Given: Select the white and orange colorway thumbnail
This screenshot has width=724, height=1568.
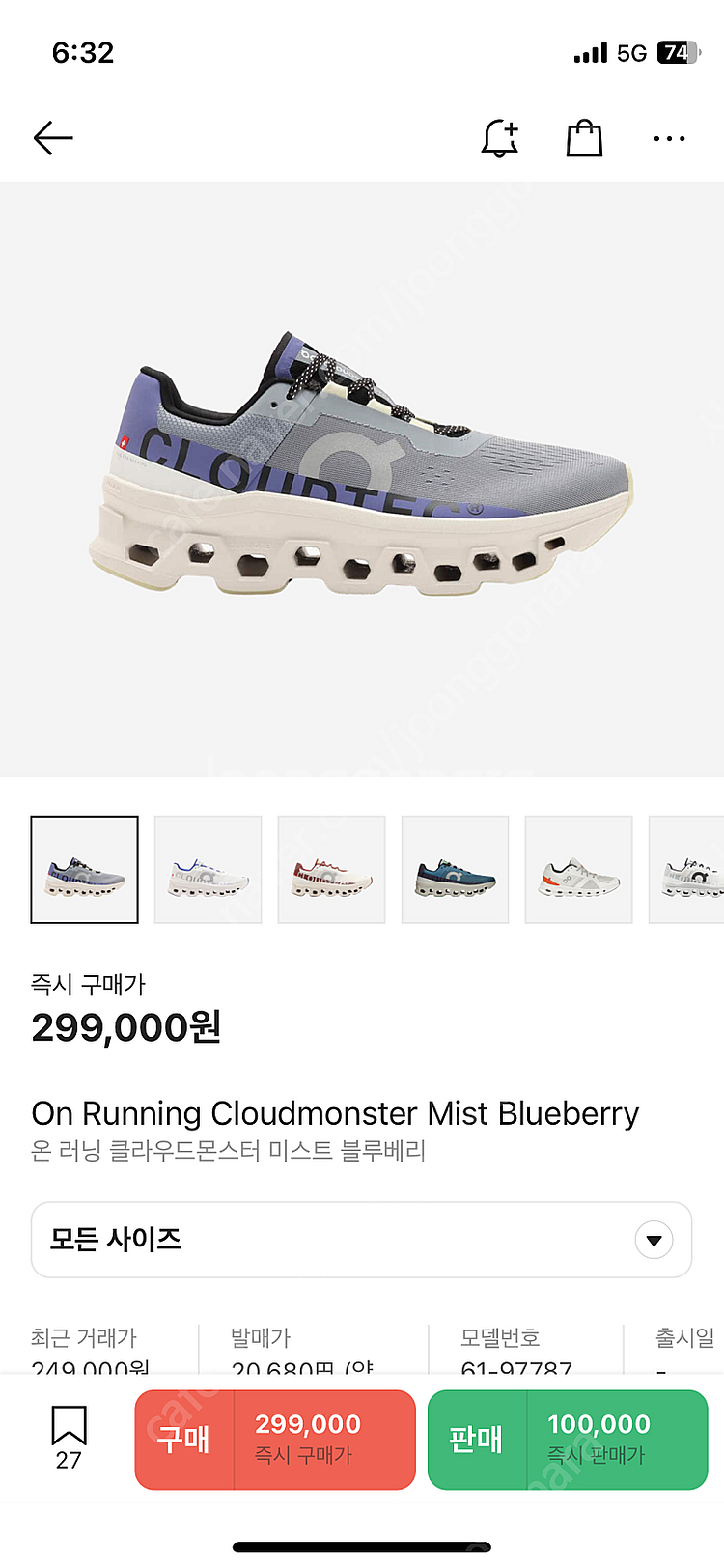Looking at the screenshot, I should pos(578,870).
